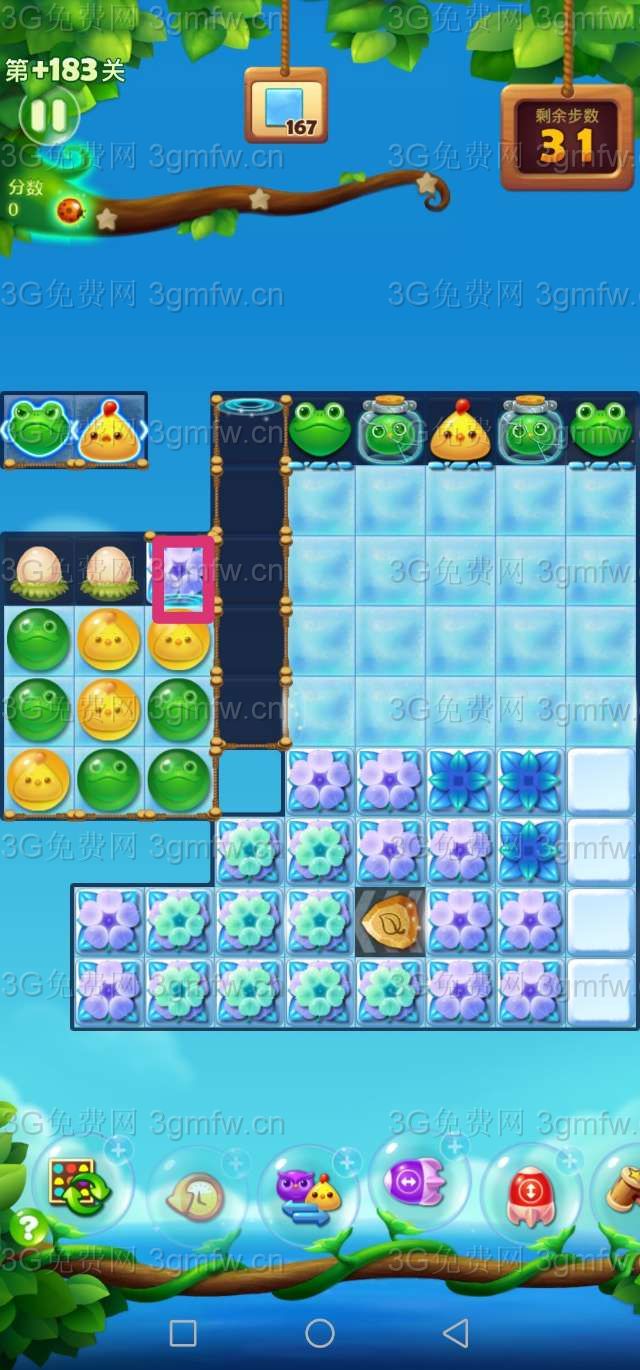Image resolution: width=640 pixels, height=1370 pixels.
Task: Go to the system home screen
Action: point(320,1332)
